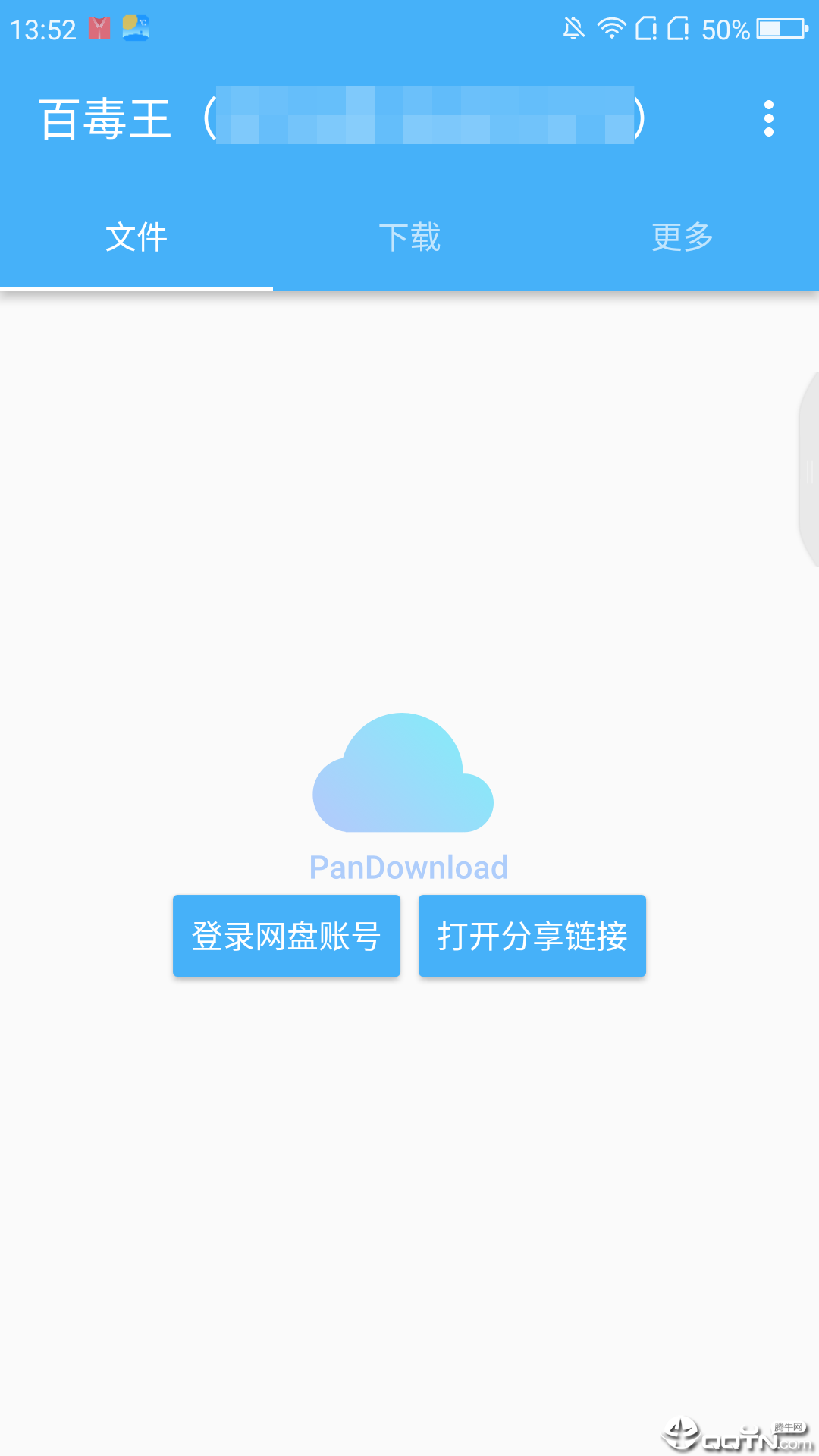This screenshot has width=819, height=1456.
Task: Tap the screenshot notification icon in status bar
Action: point(135,29)
